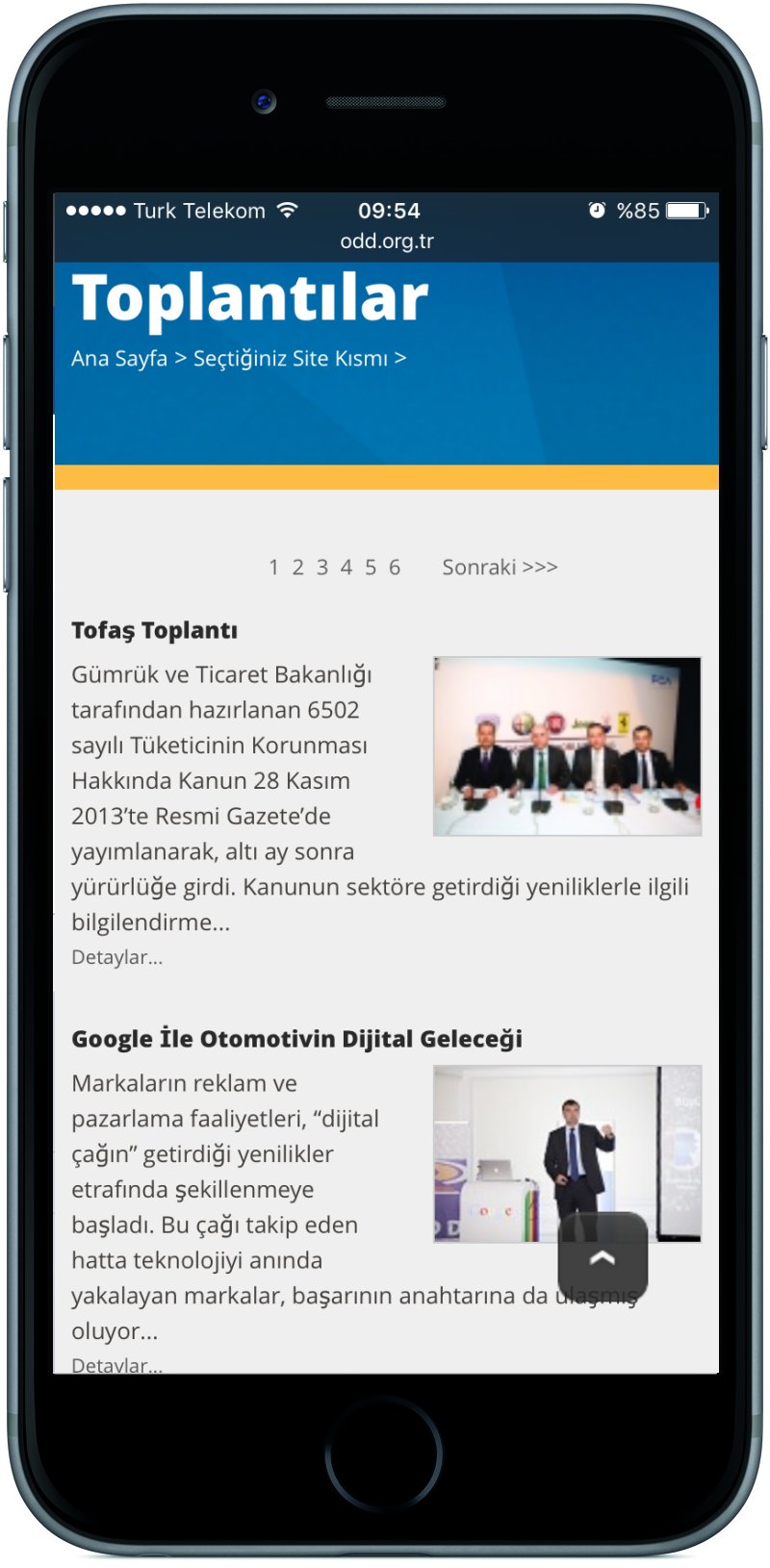770x1568 pixels.
Task: Open Seçtiğiniz Site Kısmı breadcrumb
Action: click(291, 359)
